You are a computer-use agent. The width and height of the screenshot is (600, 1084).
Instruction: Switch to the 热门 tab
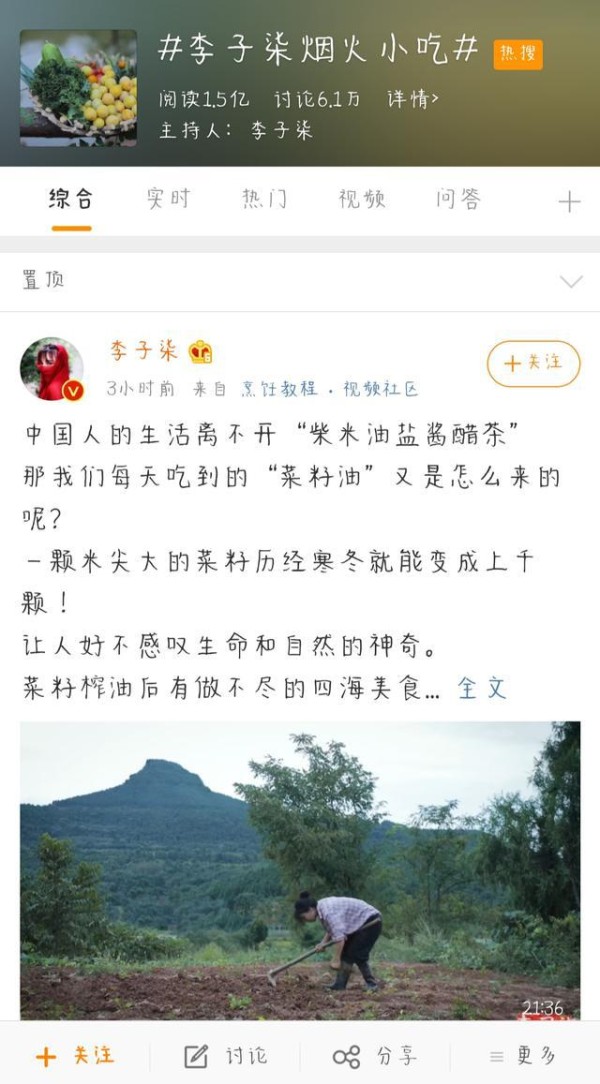(264, 200)
